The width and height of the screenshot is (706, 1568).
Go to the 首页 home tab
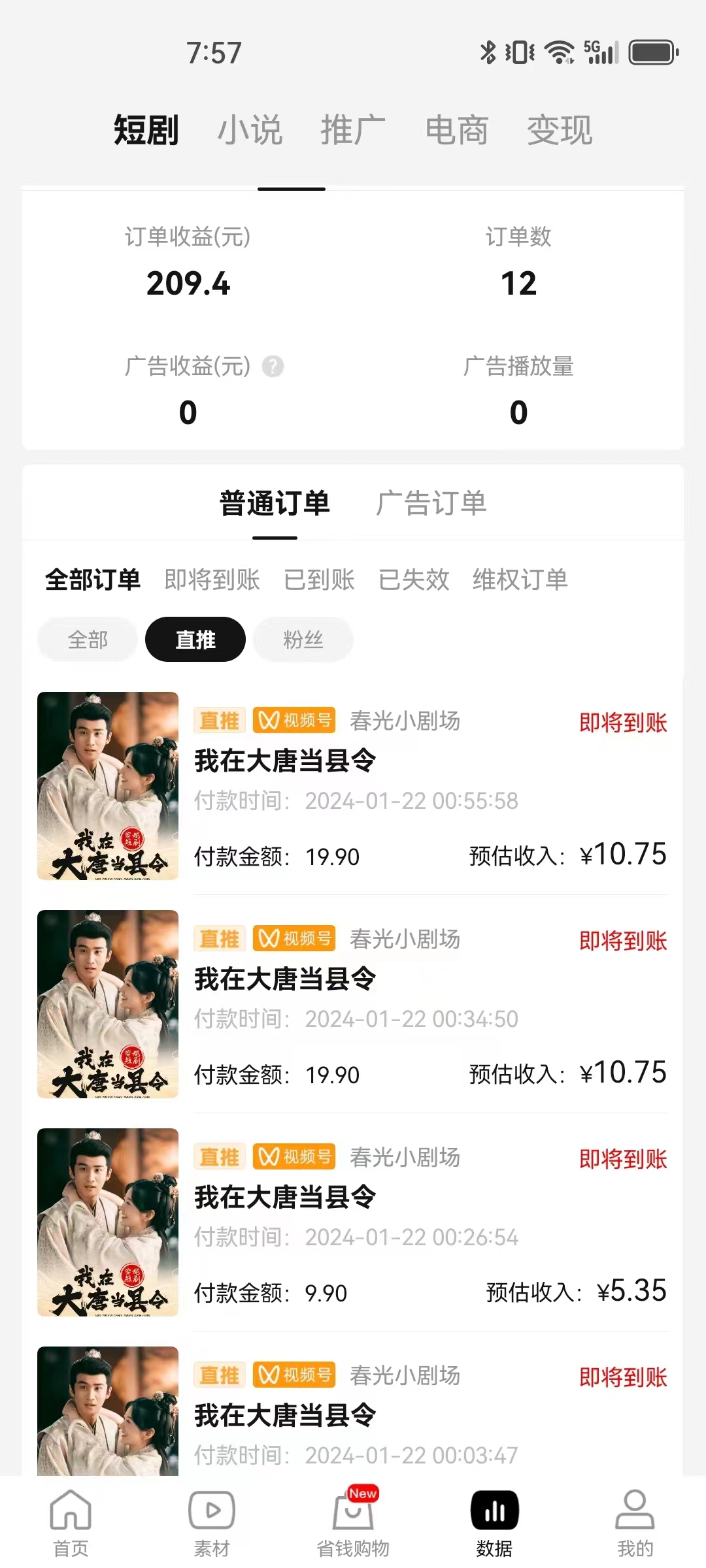pos(71,1522)
